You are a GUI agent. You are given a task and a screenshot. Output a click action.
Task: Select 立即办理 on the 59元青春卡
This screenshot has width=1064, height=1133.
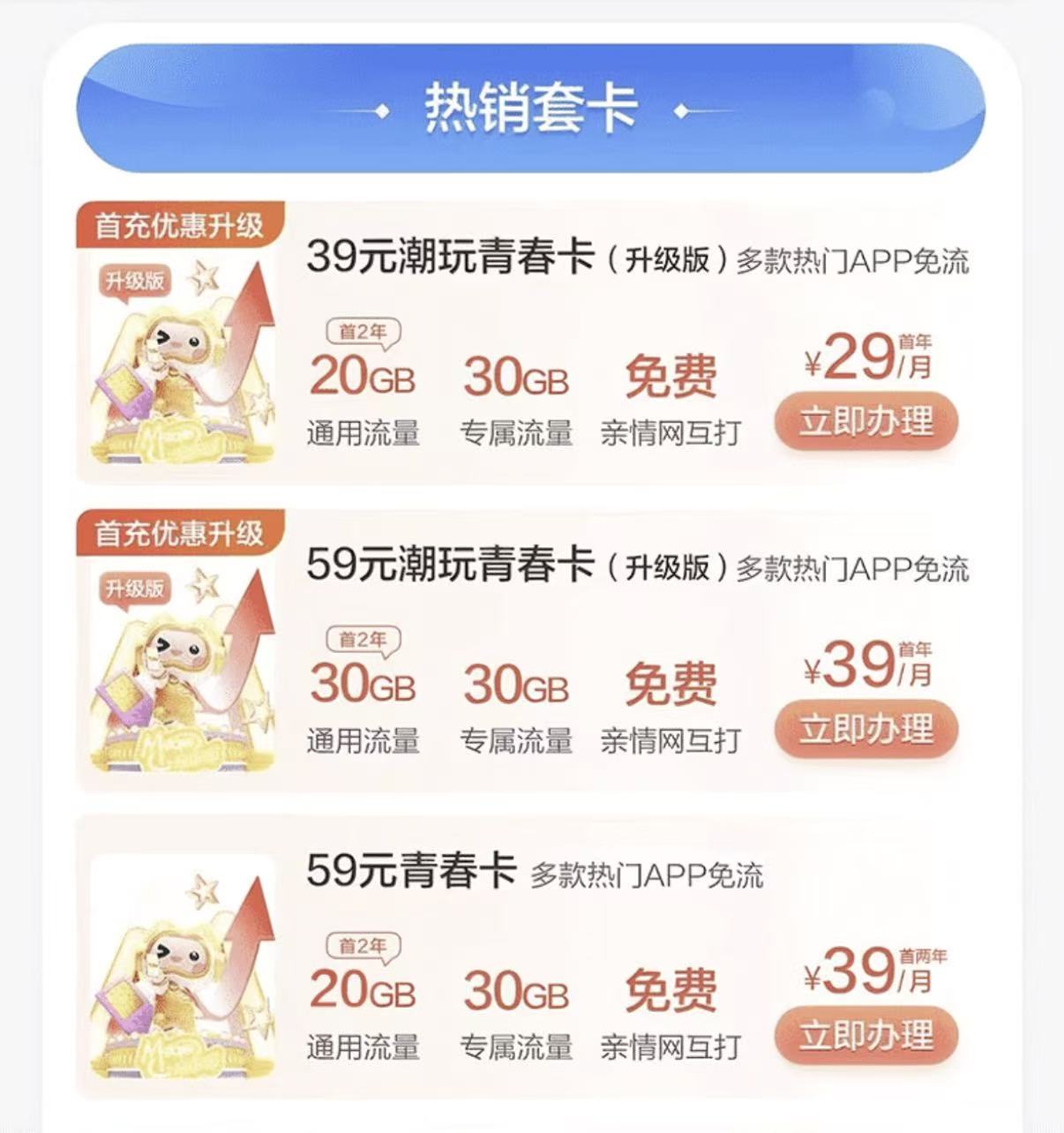pos(865,1035)
